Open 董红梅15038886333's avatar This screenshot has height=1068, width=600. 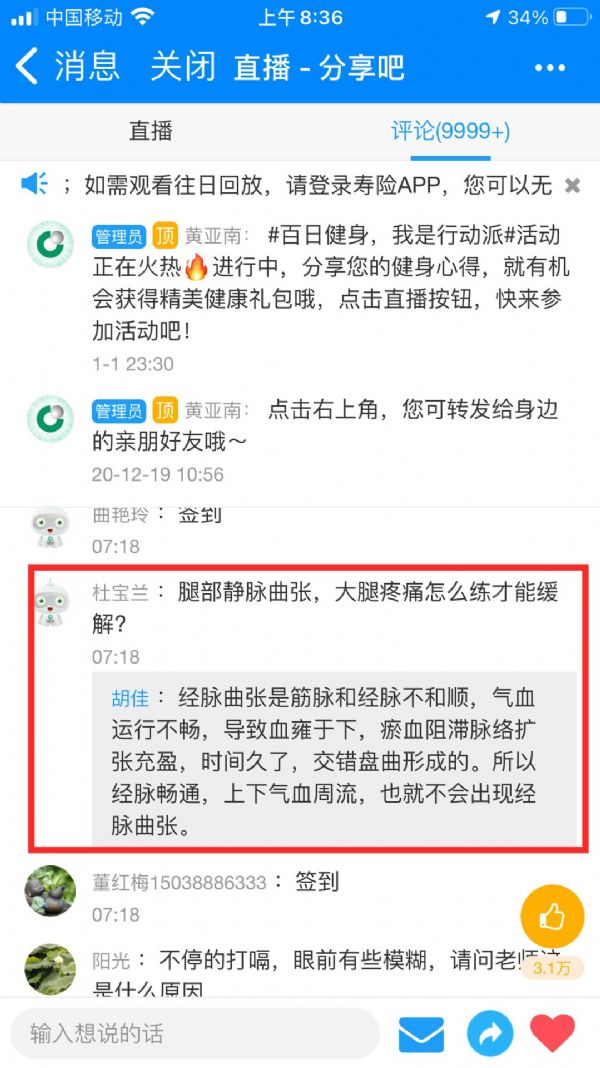[50, 890]
